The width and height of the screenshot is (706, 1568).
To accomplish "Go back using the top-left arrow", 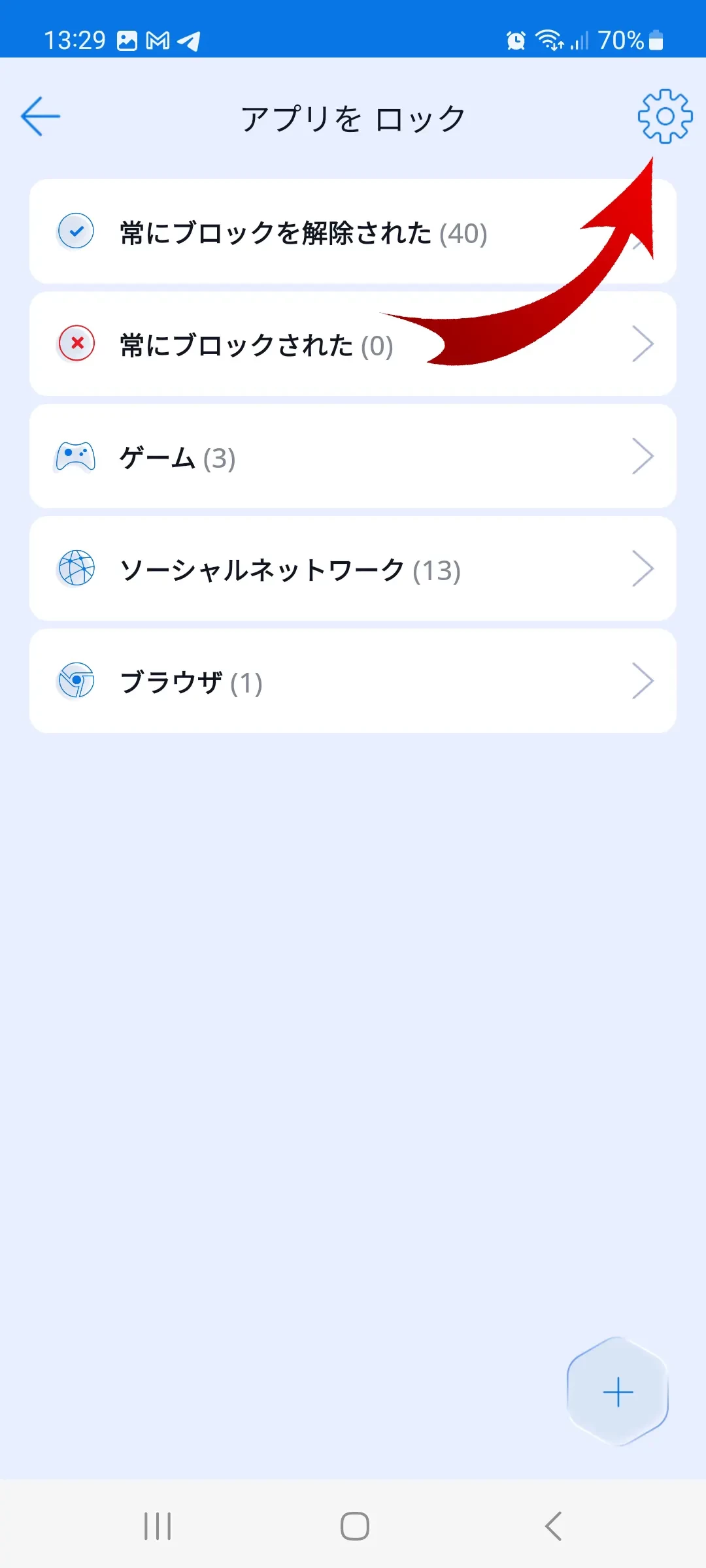I will pos(41,117).
